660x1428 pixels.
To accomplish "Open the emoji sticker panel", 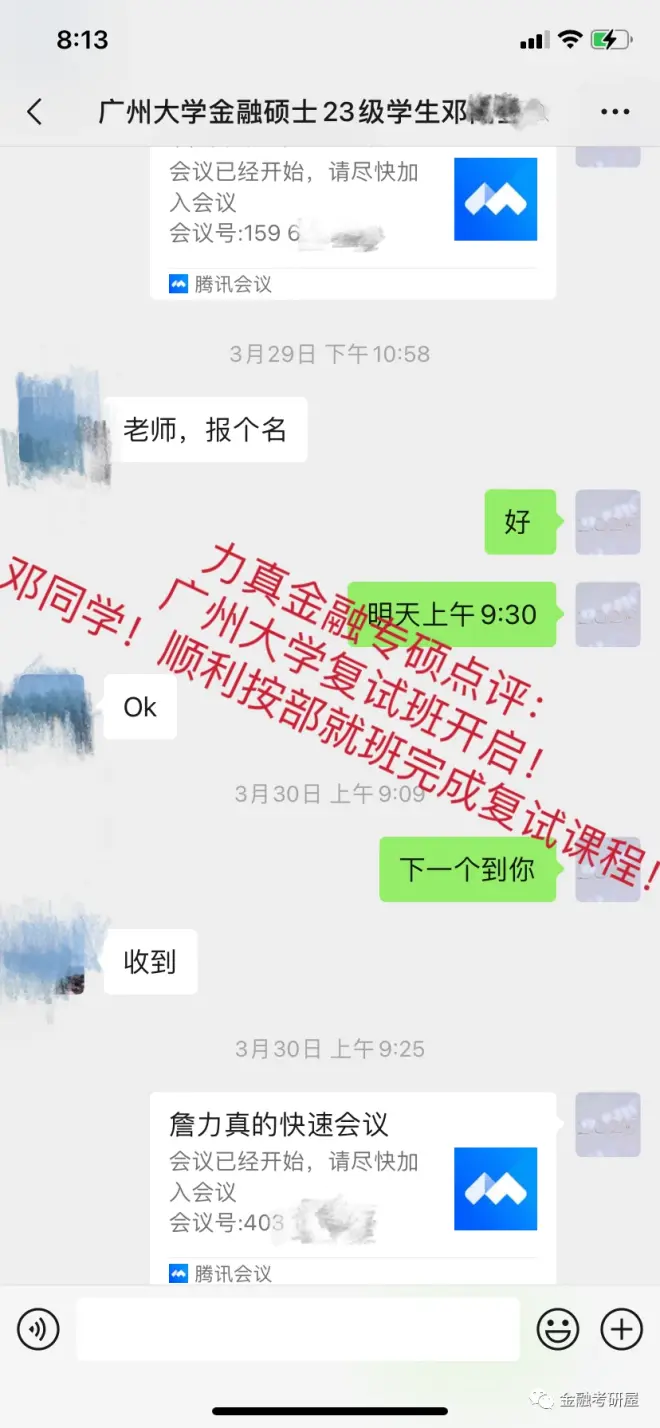I will pyautogui.click(x=558, y=1329).
